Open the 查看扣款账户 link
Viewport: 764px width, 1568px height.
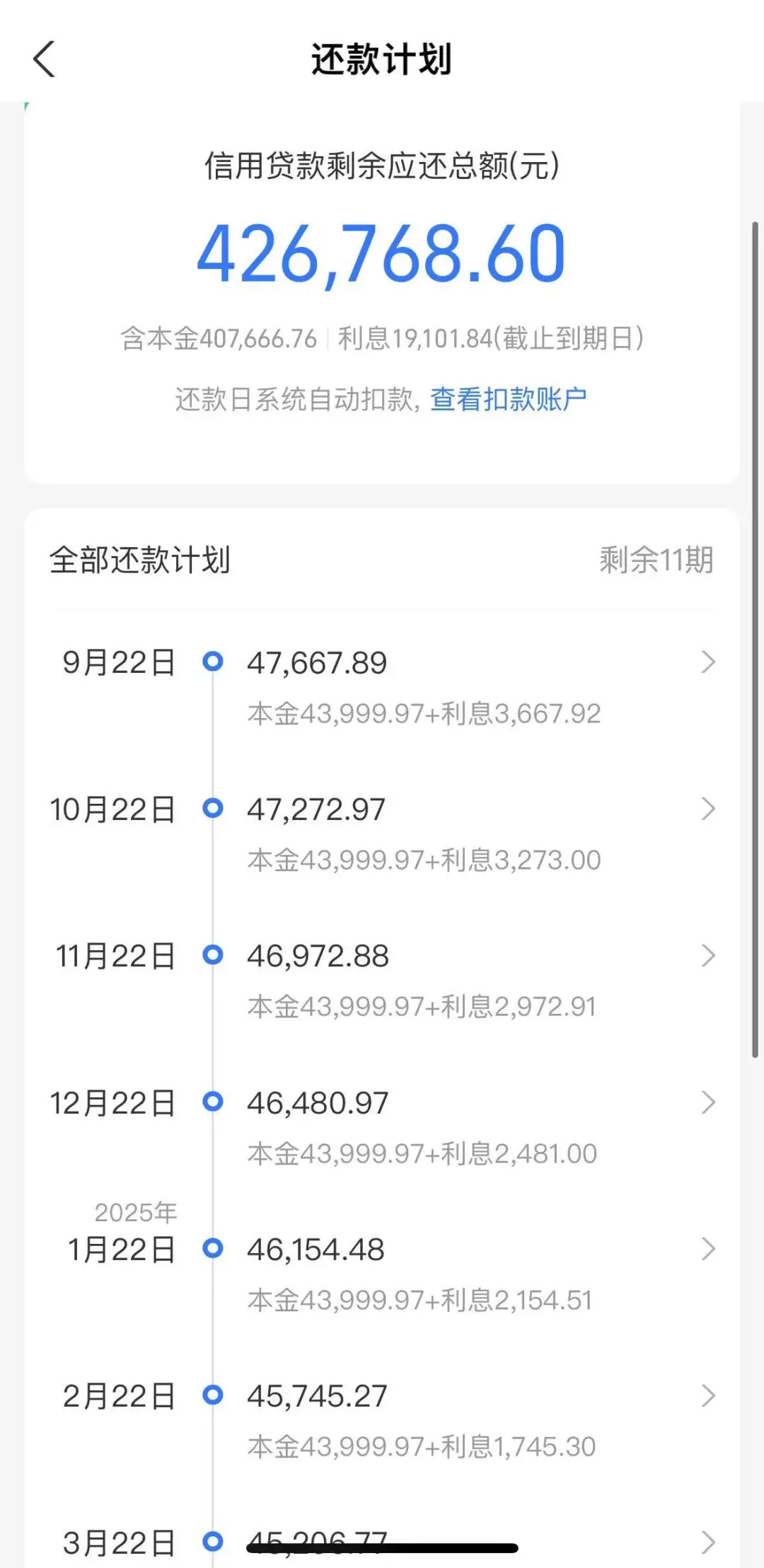(509, 399)
